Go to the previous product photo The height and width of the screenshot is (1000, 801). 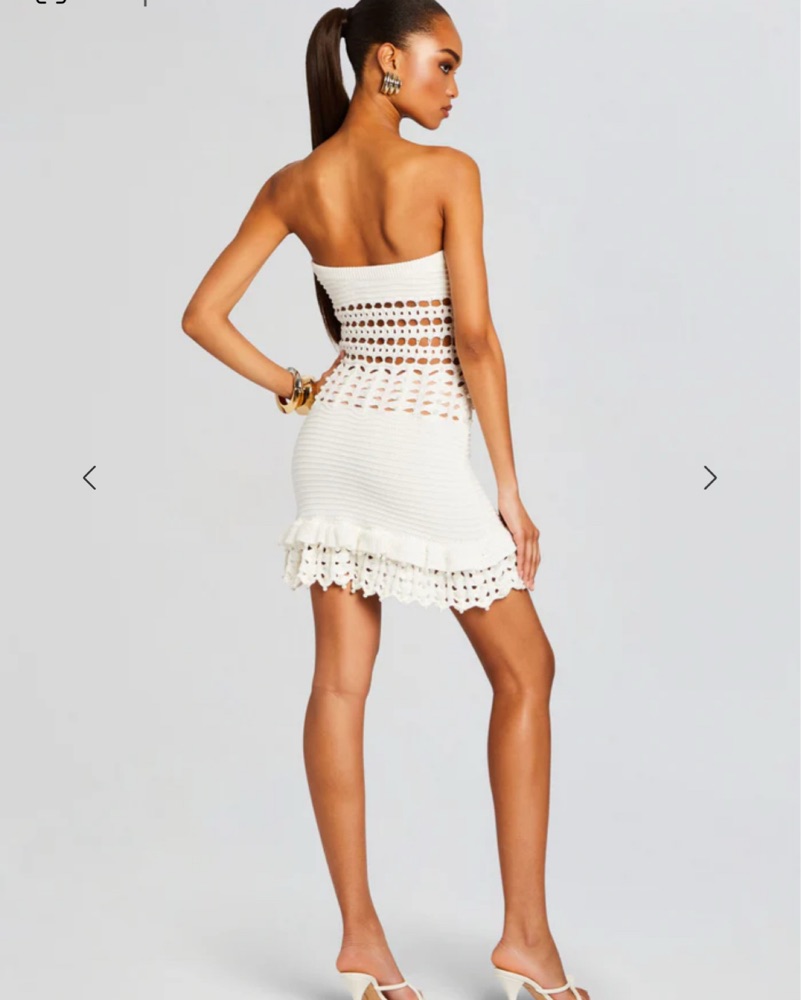pos(90,478)
